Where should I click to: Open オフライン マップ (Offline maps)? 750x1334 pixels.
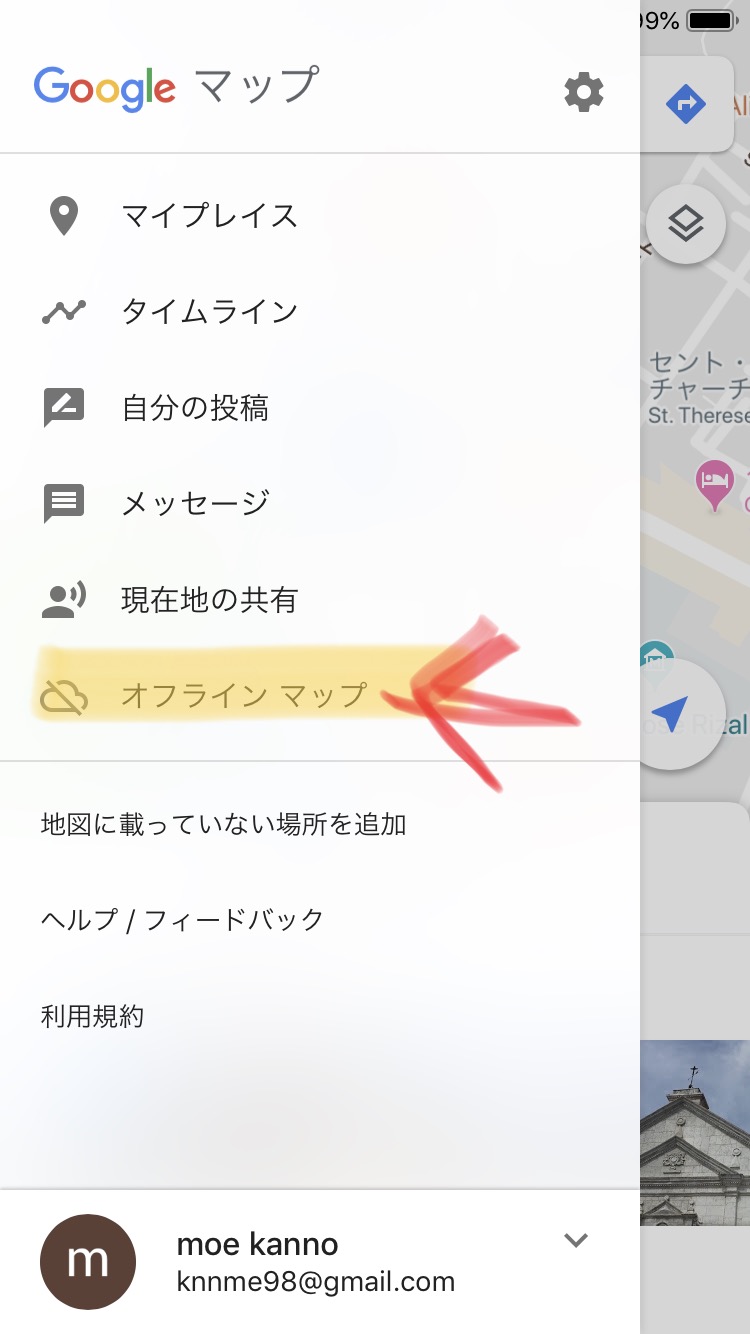(243, 695)
